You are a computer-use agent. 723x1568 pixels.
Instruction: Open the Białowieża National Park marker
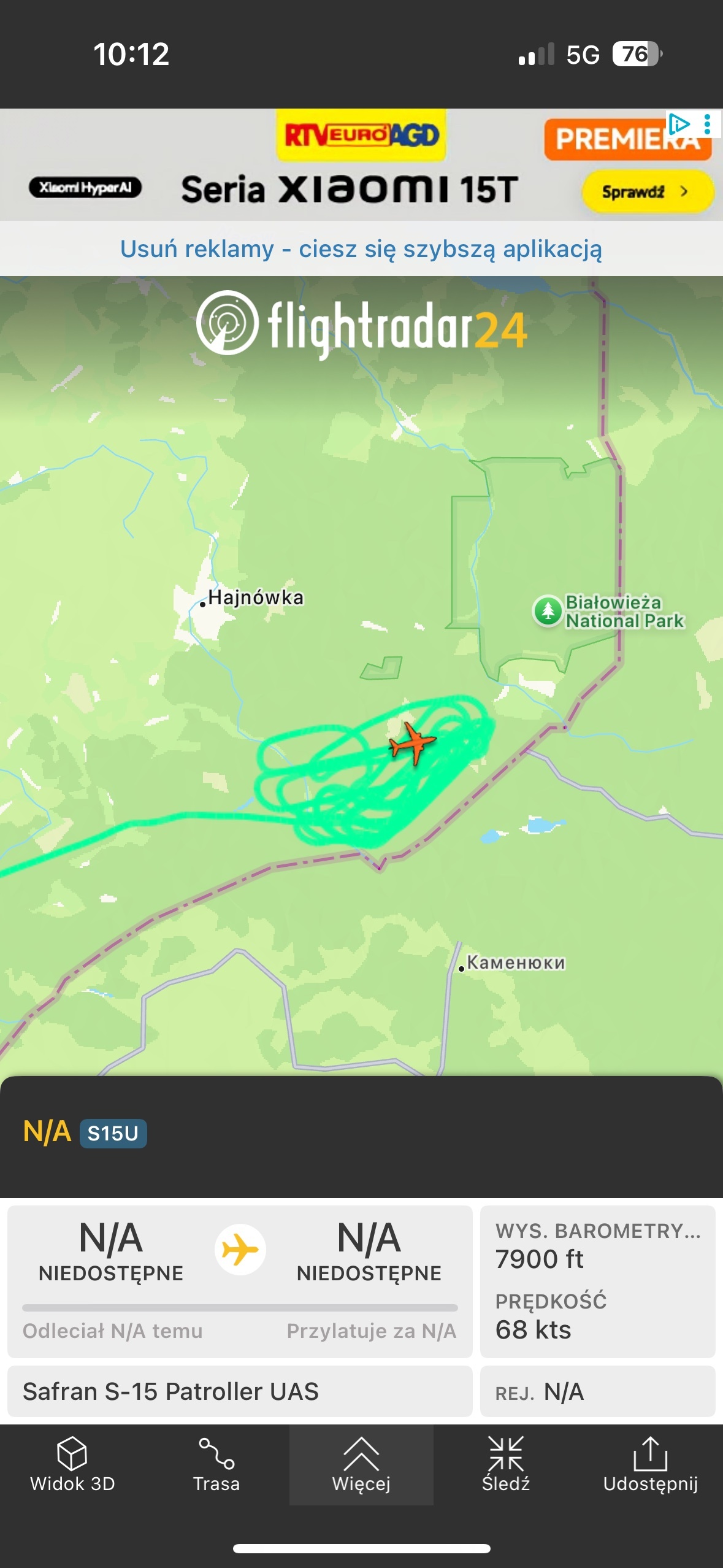pos(548,611)
